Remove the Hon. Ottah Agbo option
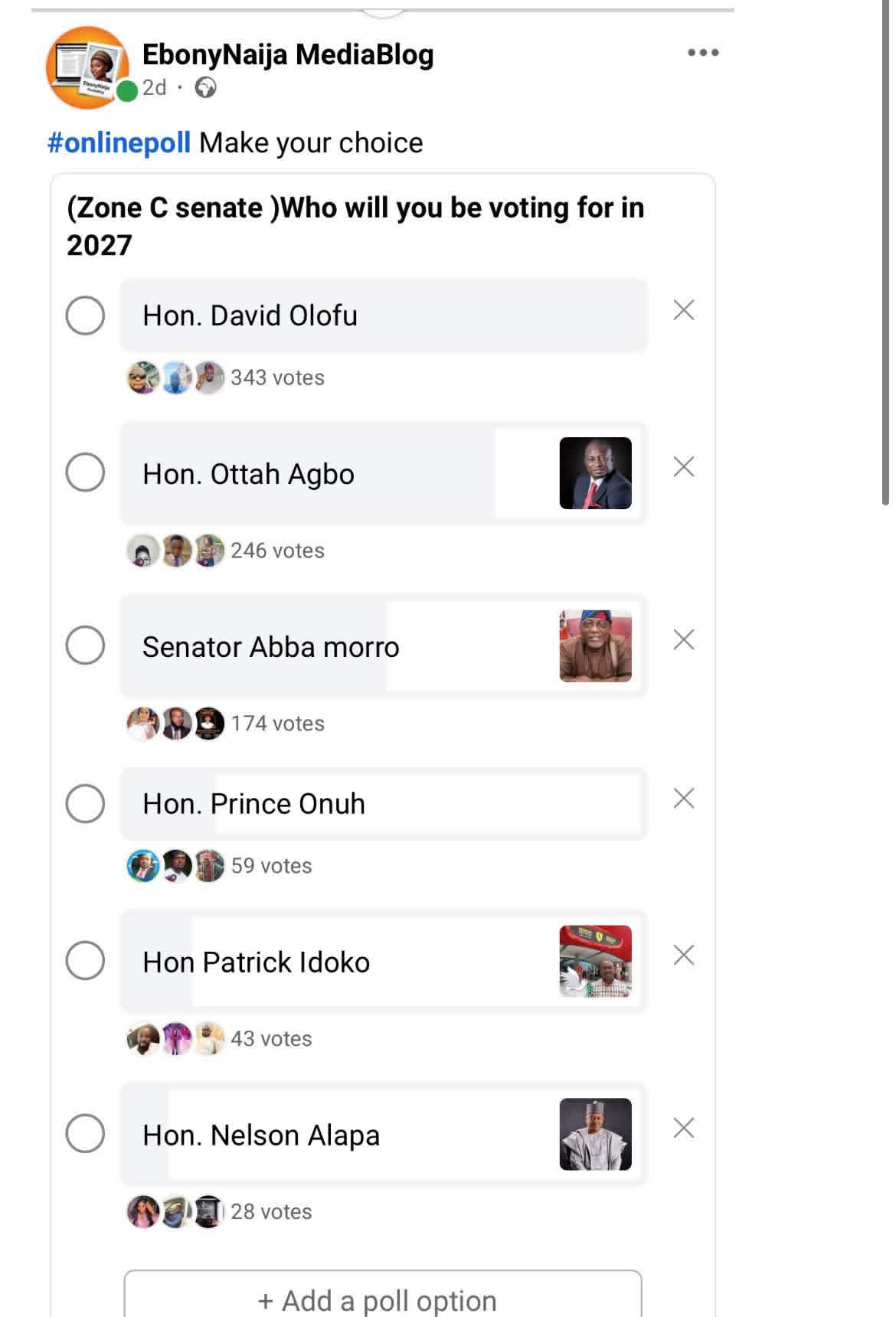Screen dimensions: 896x1317 pyautogui.click(x=683, y=467)
